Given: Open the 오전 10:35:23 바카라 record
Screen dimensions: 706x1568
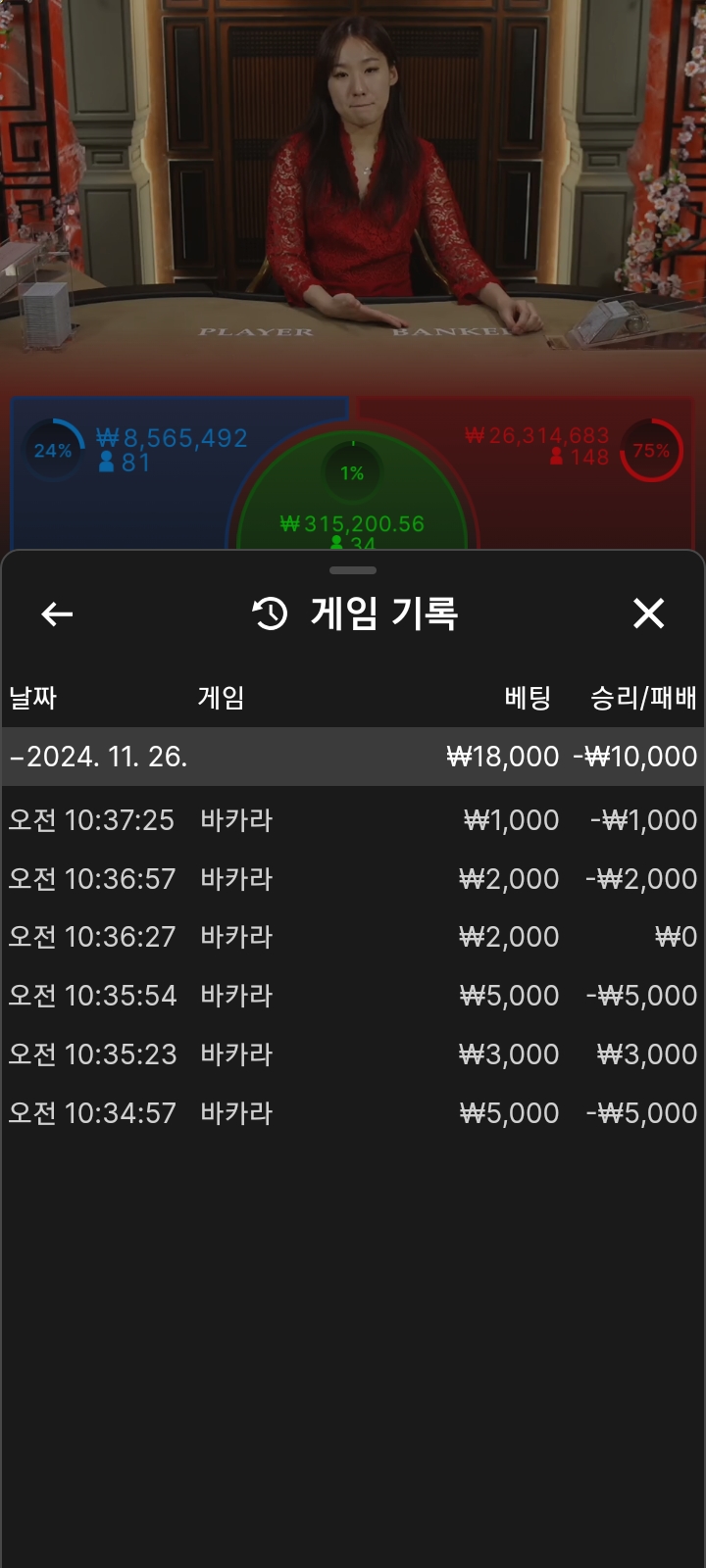Looking at the screenshot, I should tap(352, 1054).
